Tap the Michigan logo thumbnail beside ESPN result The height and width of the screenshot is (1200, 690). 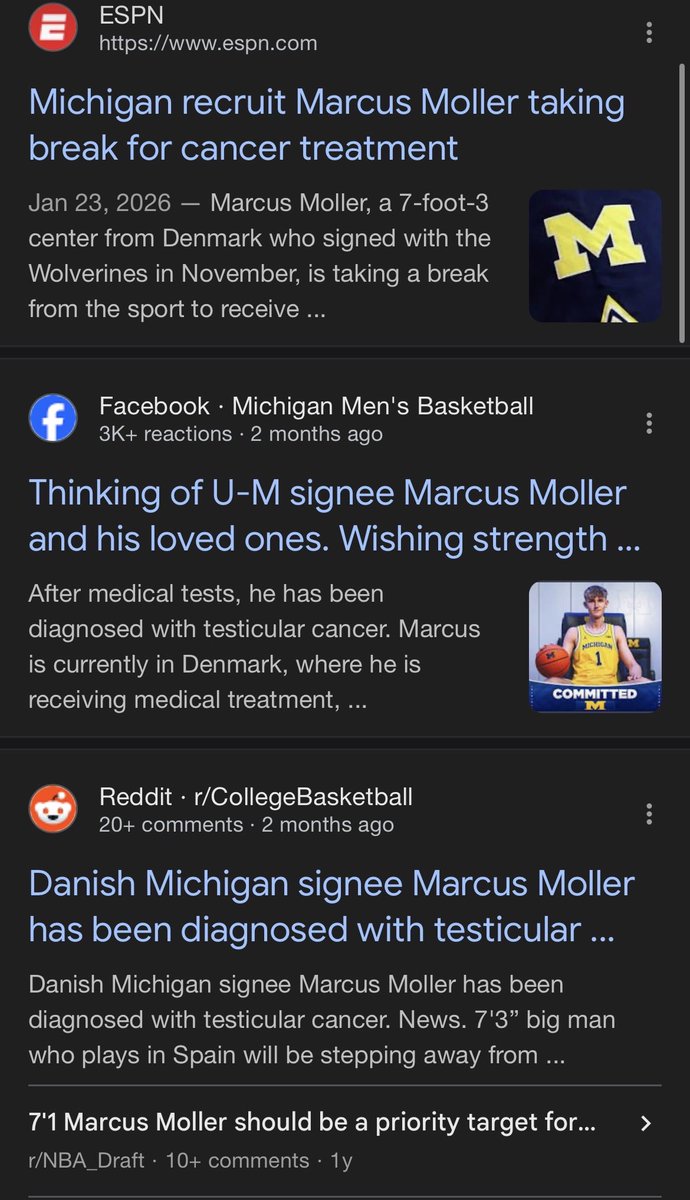(594, 256)
